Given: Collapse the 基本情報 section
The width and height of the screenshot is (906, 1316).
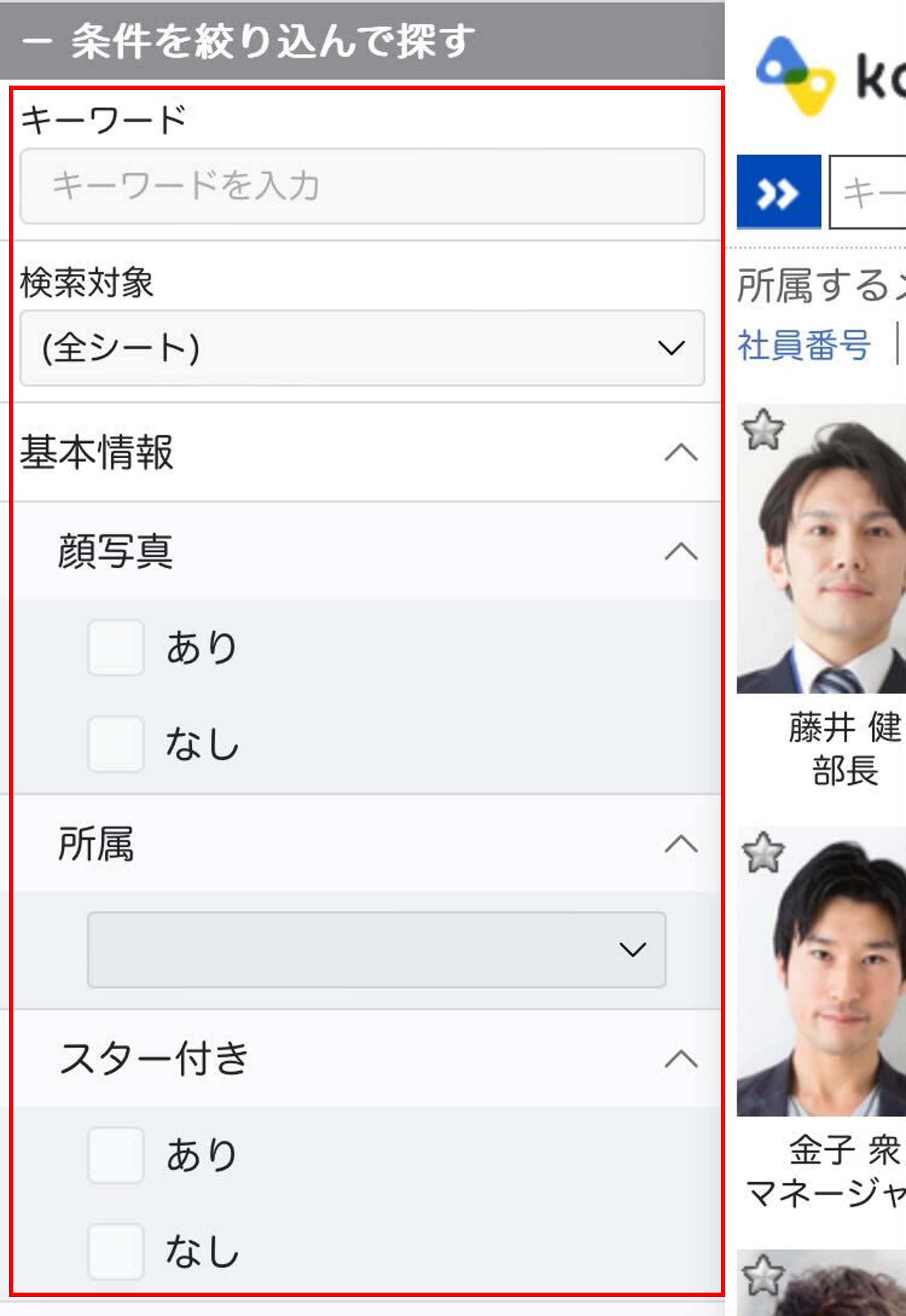Looking at the screenshot, I should 681,453.
